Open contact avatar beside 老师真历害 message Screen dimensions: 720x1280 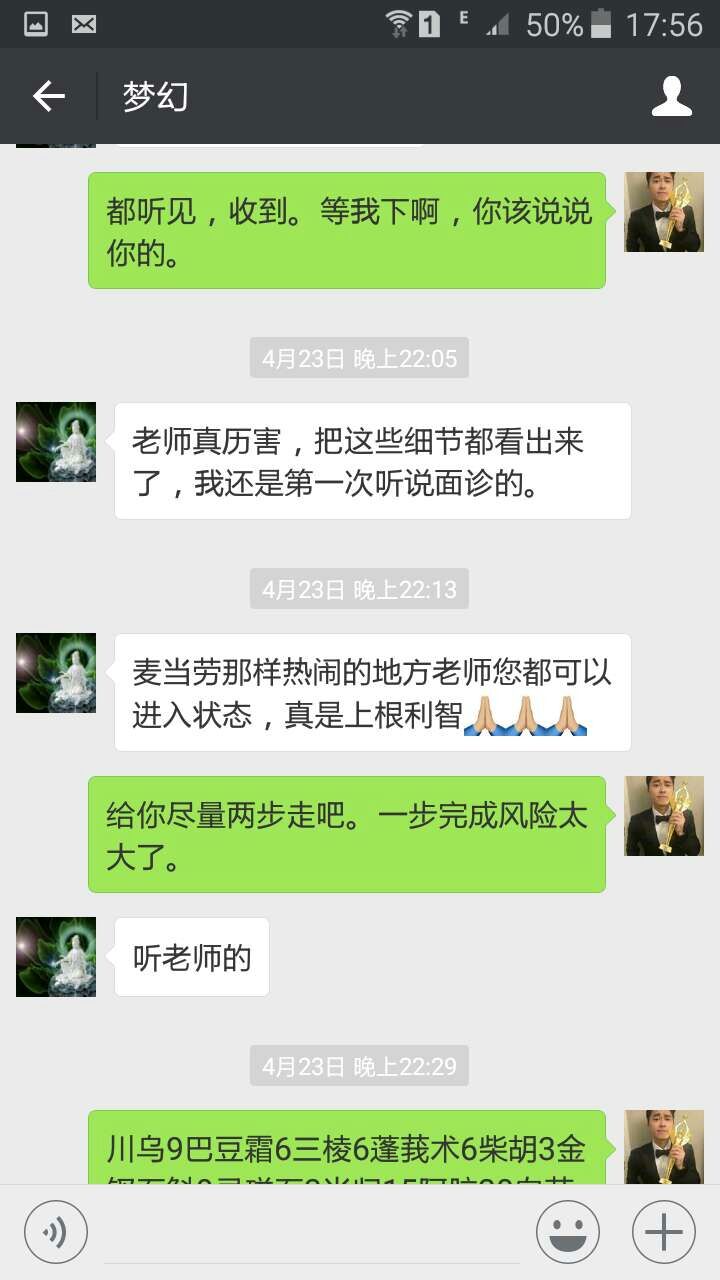coord(56,442)
